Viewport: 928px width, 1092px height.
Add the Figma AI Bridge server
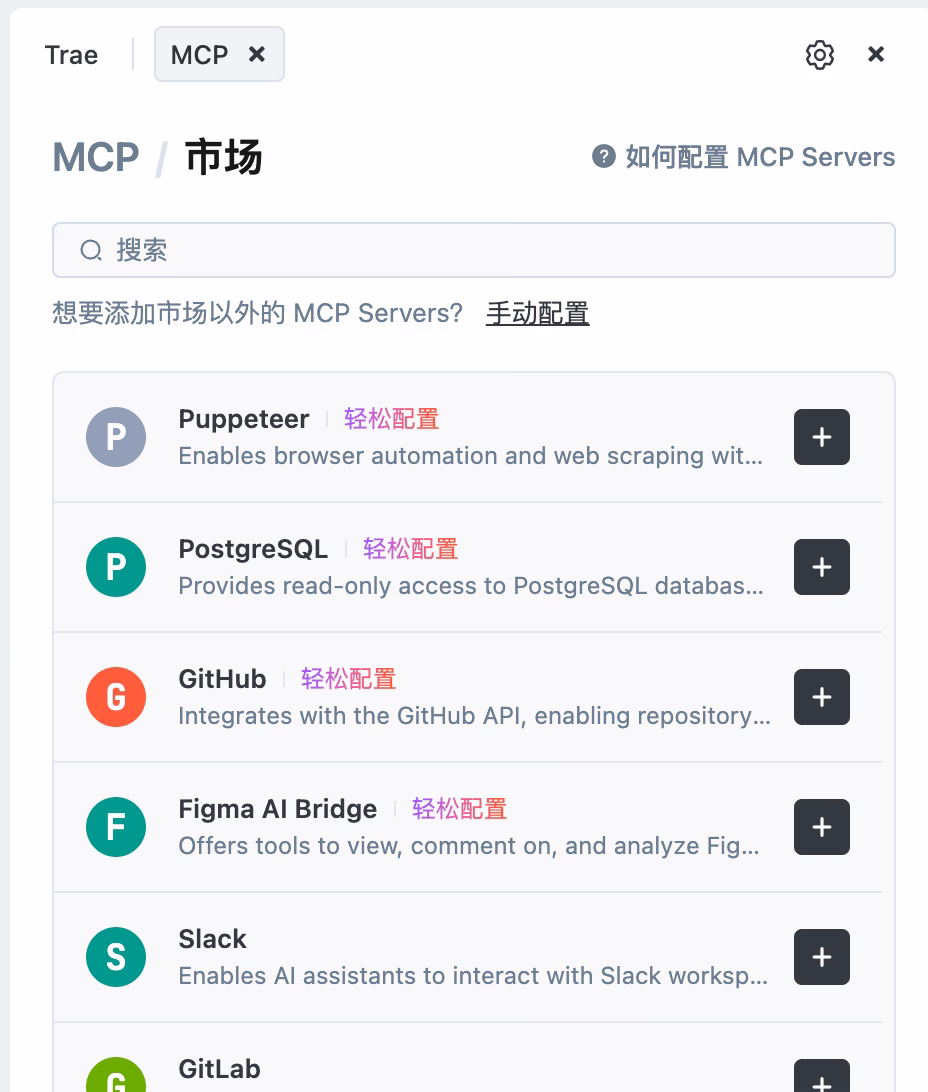coord(821,827)
